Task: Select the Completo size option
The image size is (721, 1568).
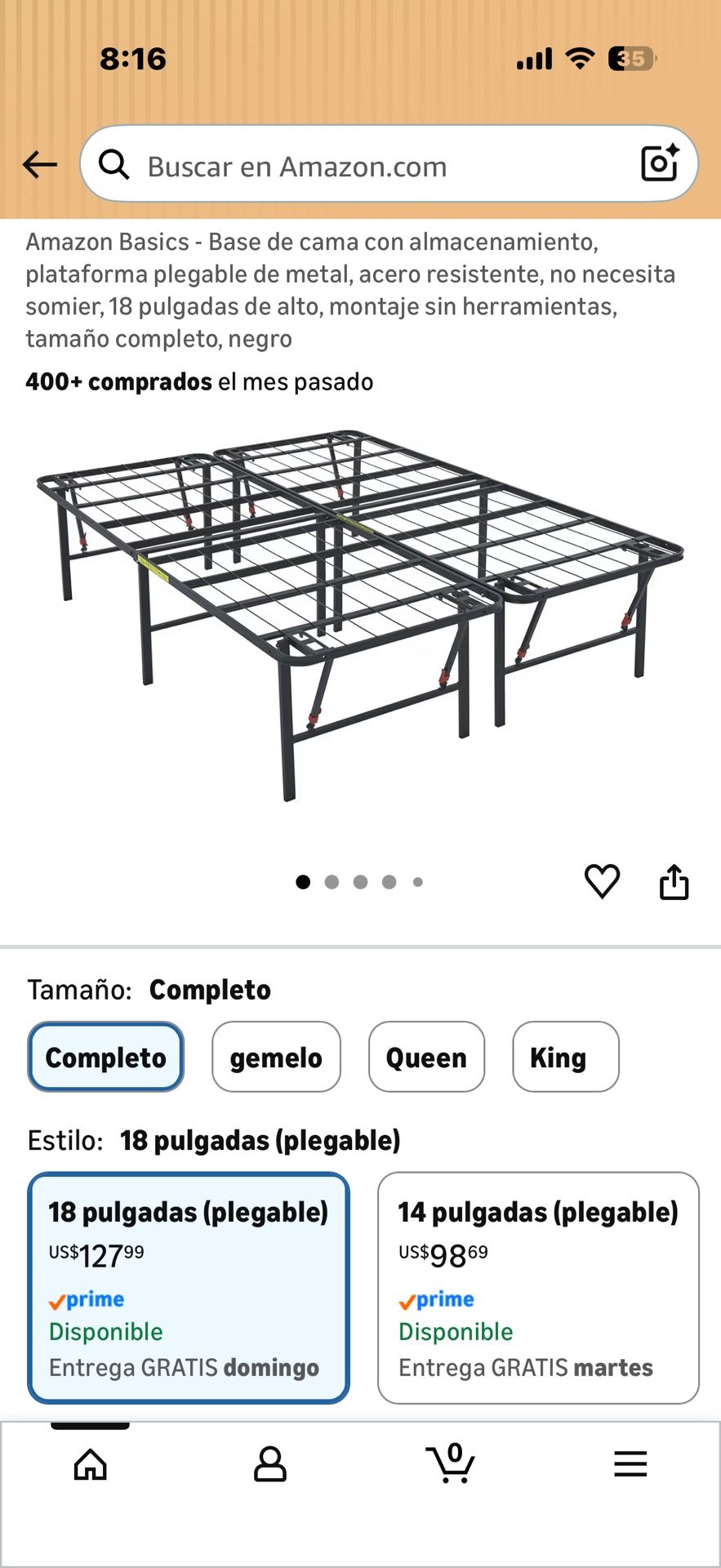Action: coord(106,1057)
